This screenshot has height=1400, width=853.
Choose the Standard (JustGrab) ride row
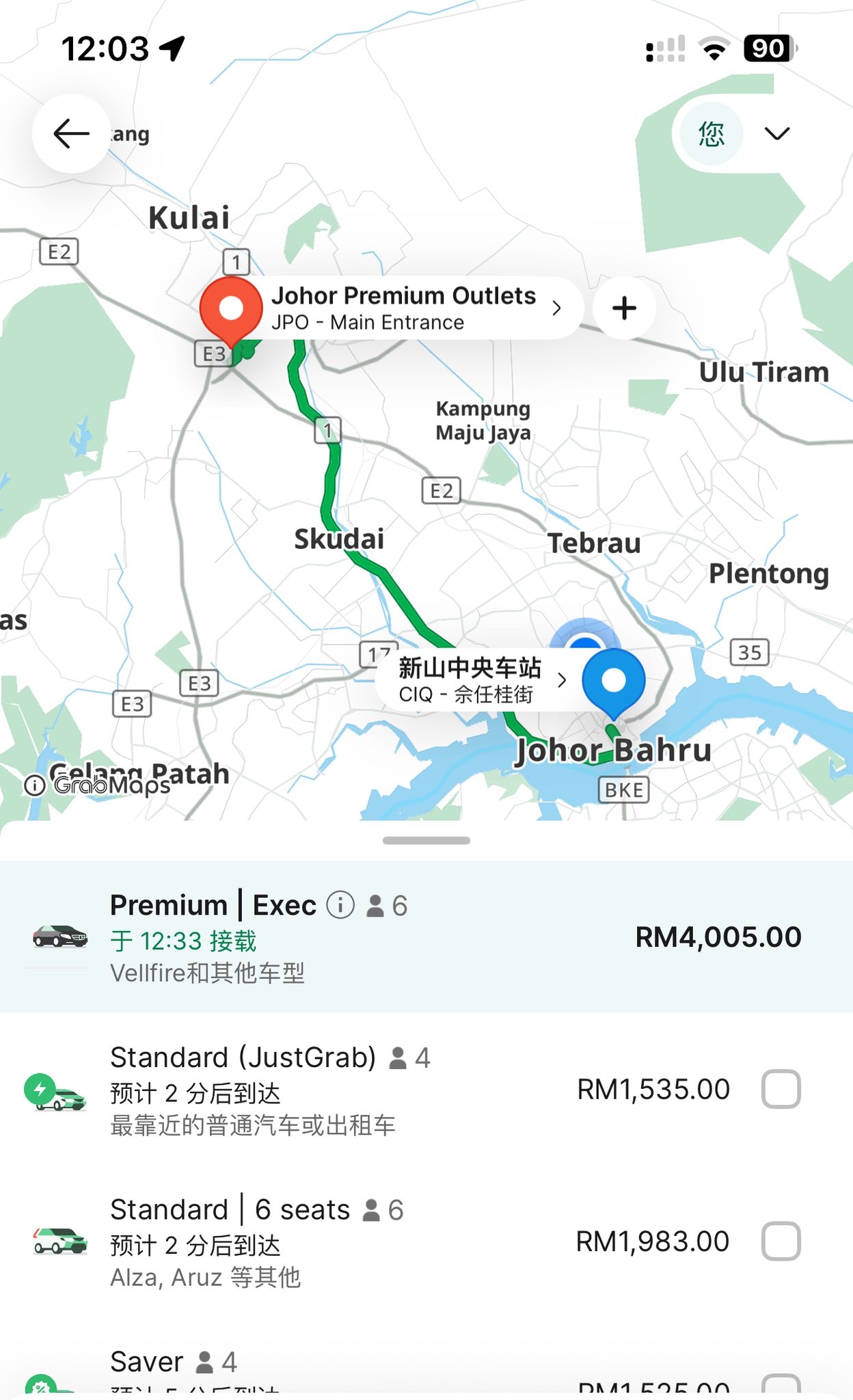tap(342, 1089)
